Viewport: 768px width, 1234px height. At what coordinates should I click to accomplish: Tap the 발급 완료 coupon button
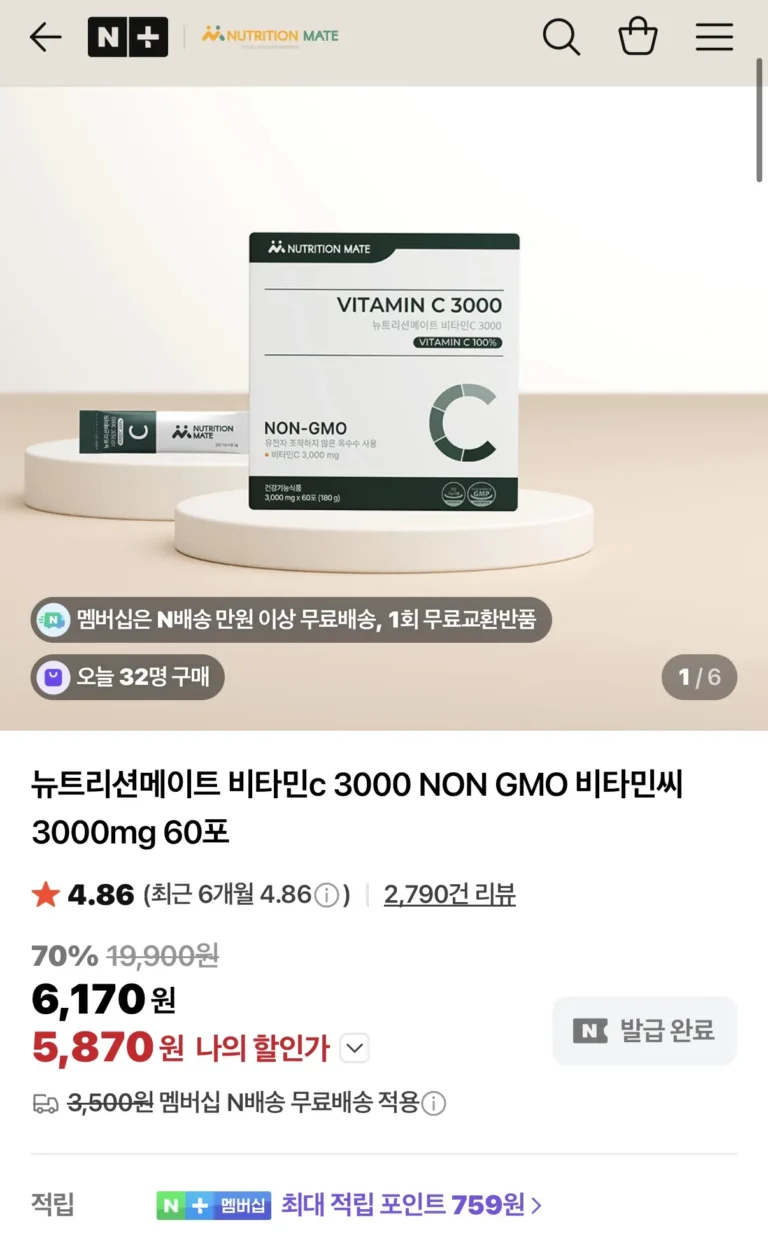[x=645, y=1031]
